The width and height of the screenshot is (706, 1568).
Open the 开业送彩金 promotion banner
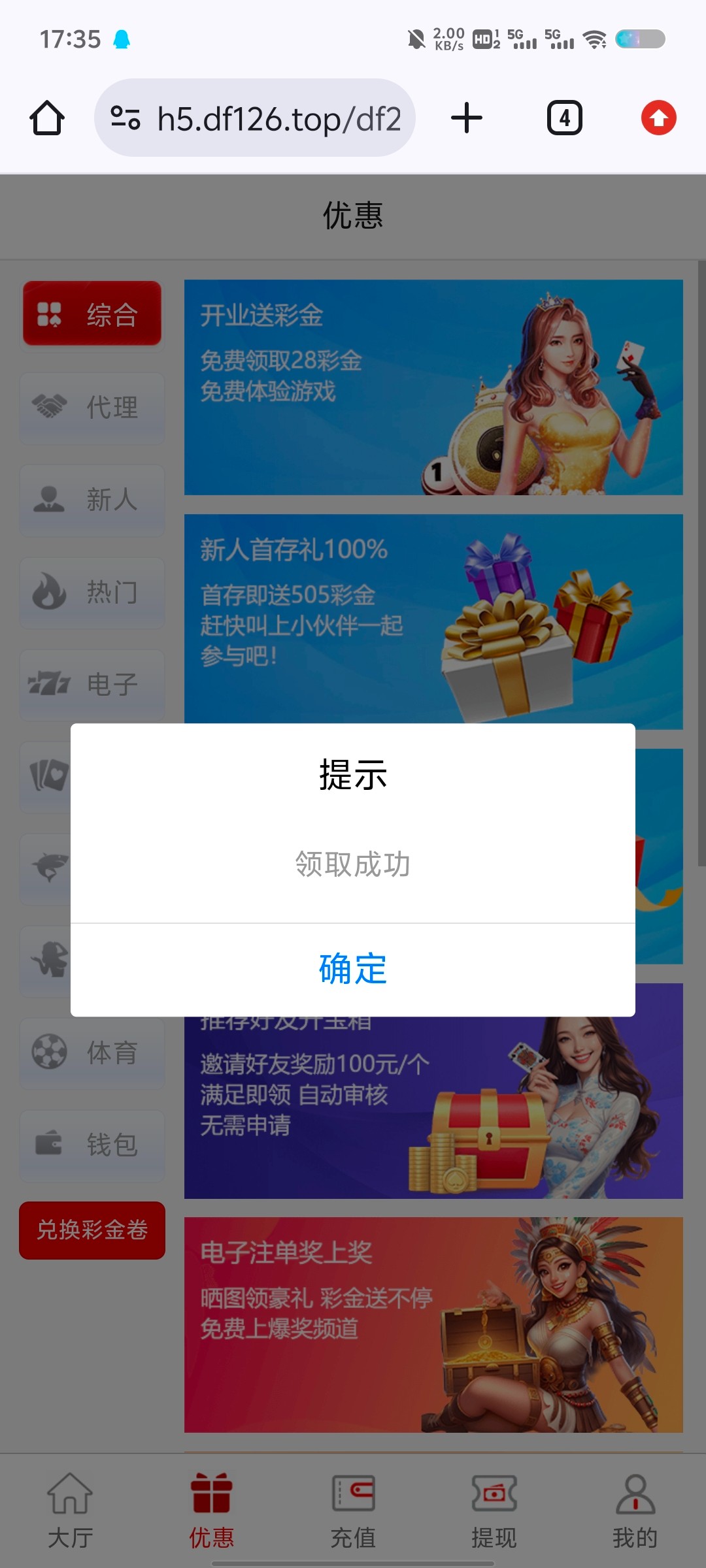pos(433,387)
